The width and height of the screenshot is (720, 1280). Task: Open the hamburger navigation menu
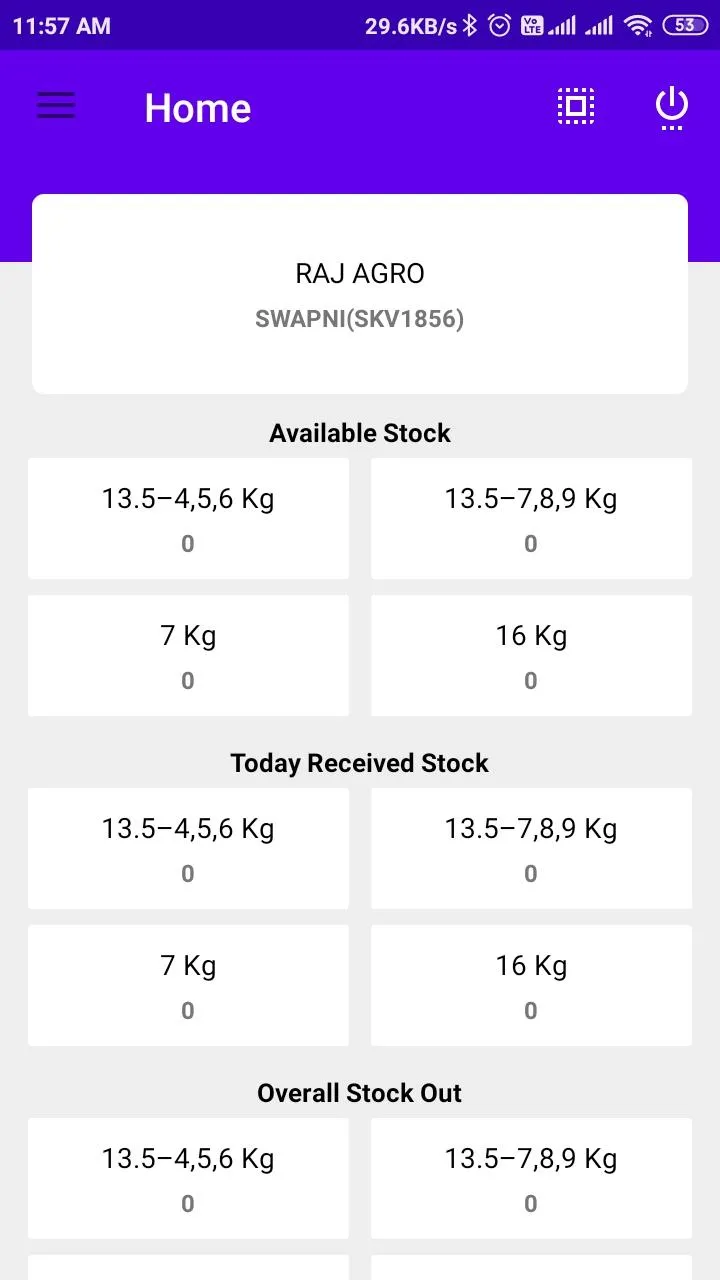(x=56, y=106)
